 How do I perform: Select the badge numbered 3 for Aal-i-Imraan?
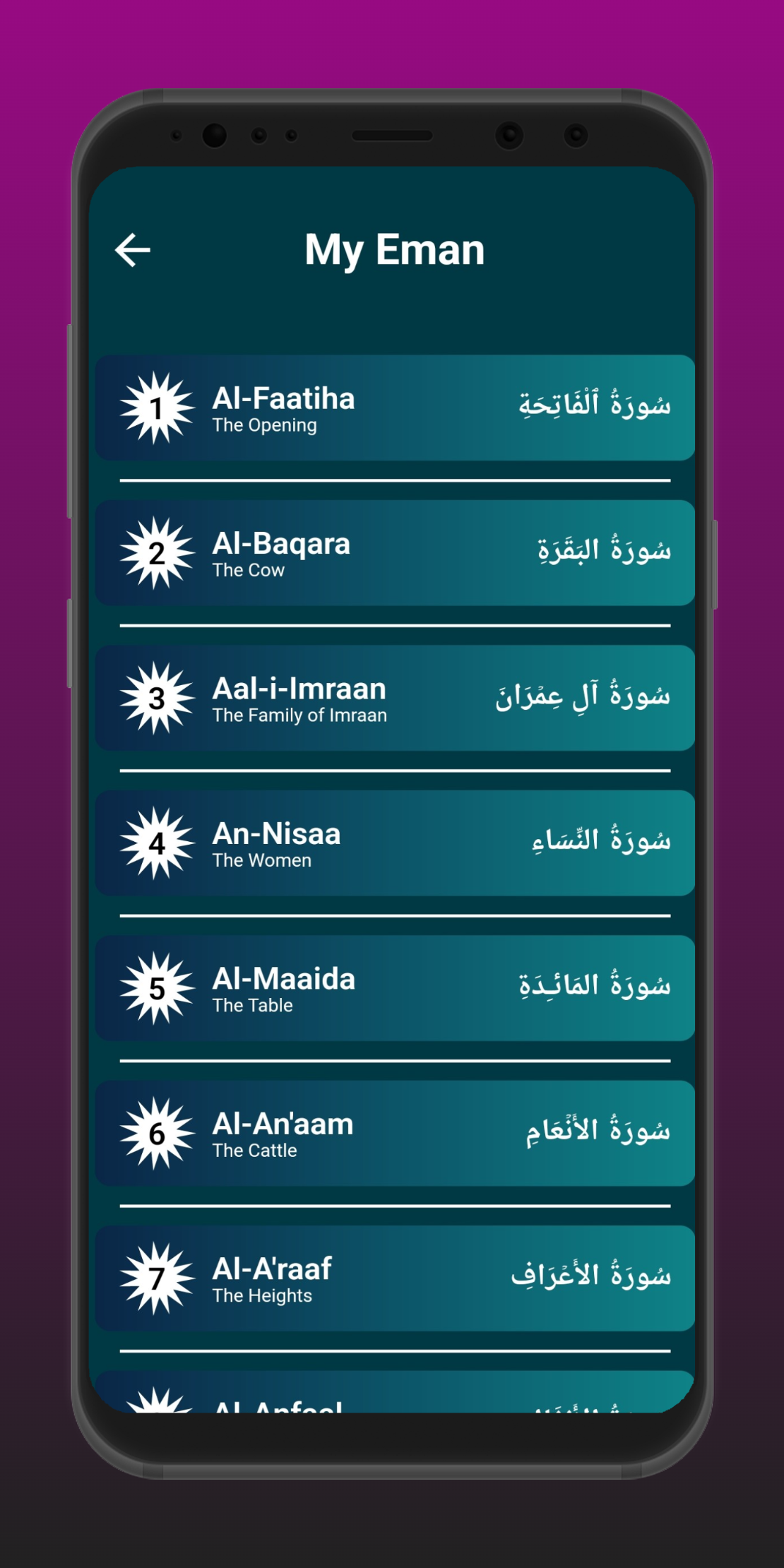(158, 699)
